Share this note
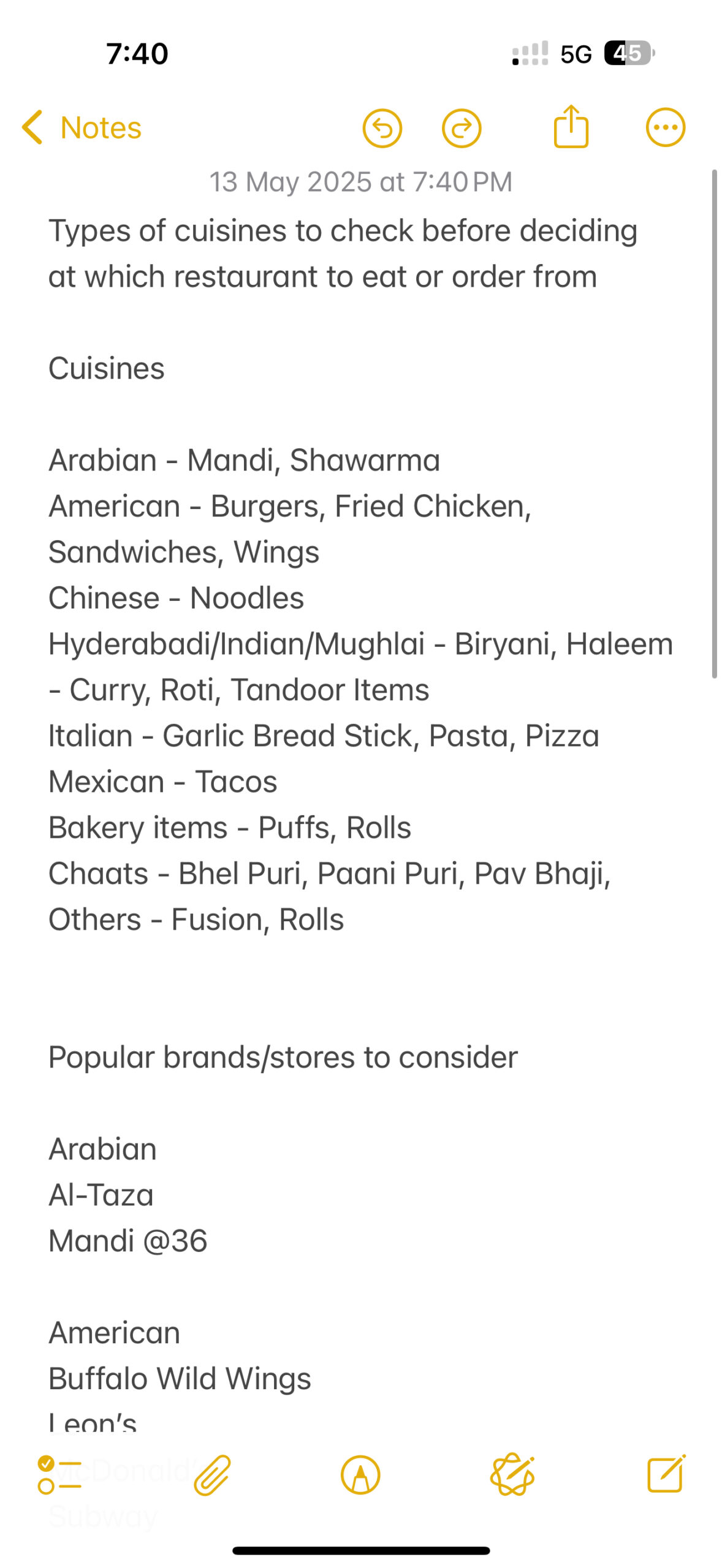Viewport: 722px width, 1568px height. coord(571,127)
